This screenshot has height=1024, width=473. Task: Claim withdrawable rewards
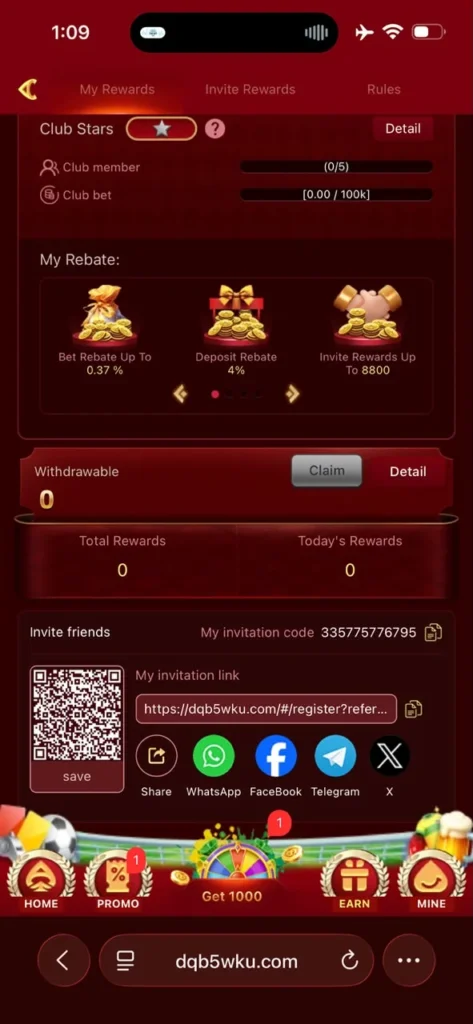[326, 471]
